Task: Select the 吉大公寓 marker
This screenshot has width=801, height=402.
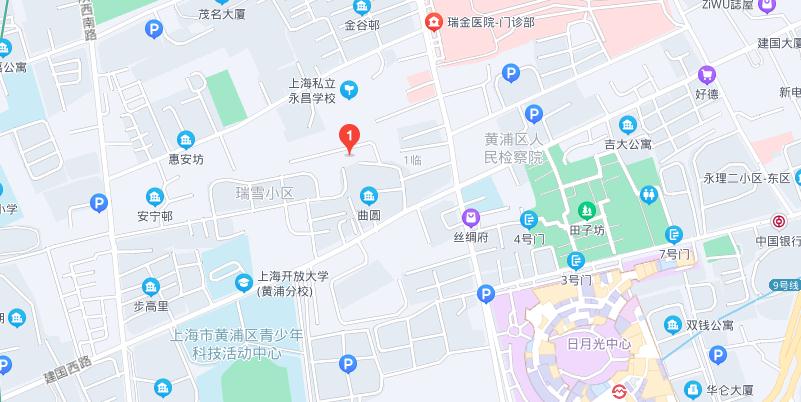Action: (628, 124)
